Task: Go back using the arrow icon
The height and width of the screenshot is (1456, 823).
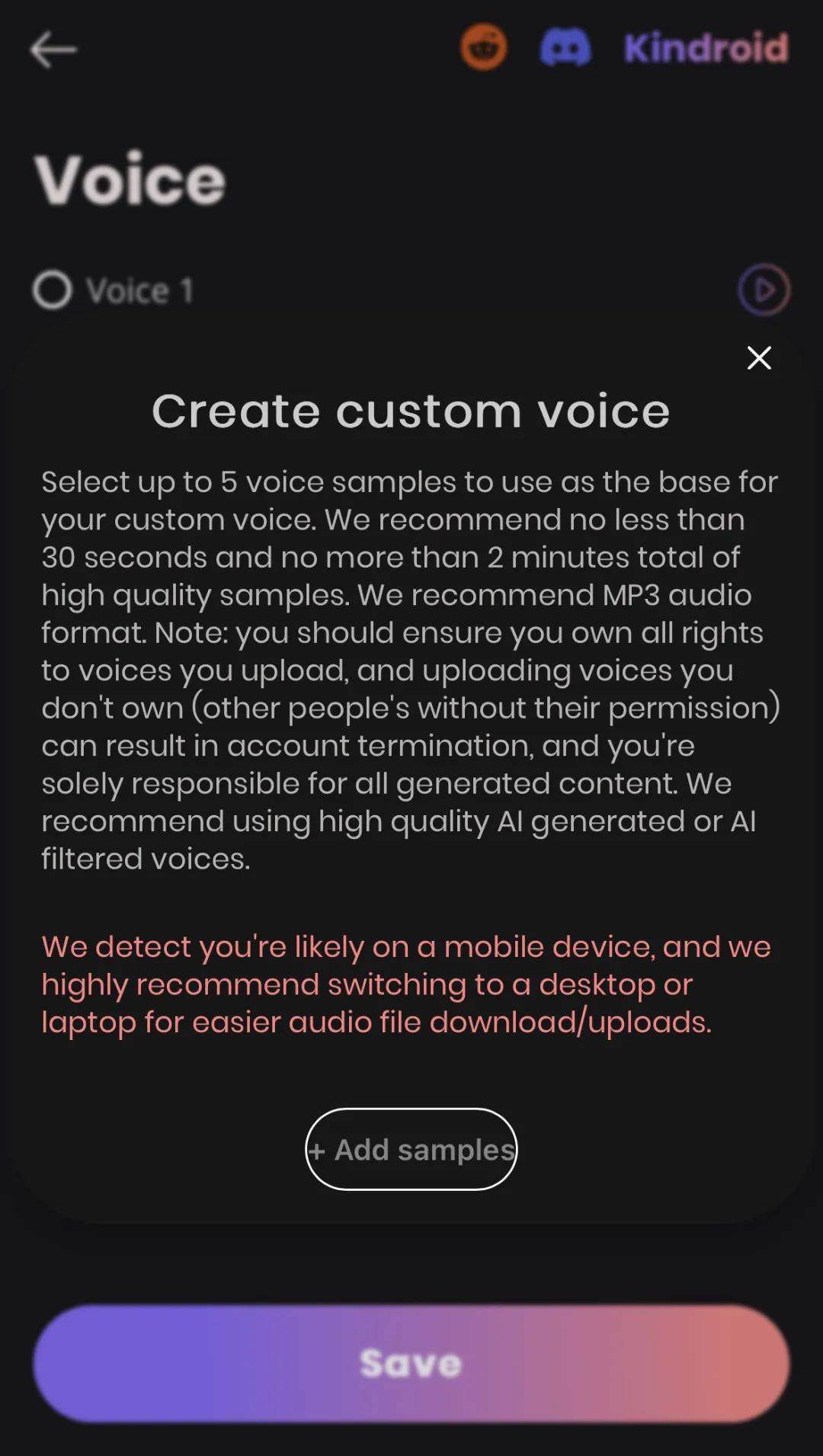Action: (53, 50)
